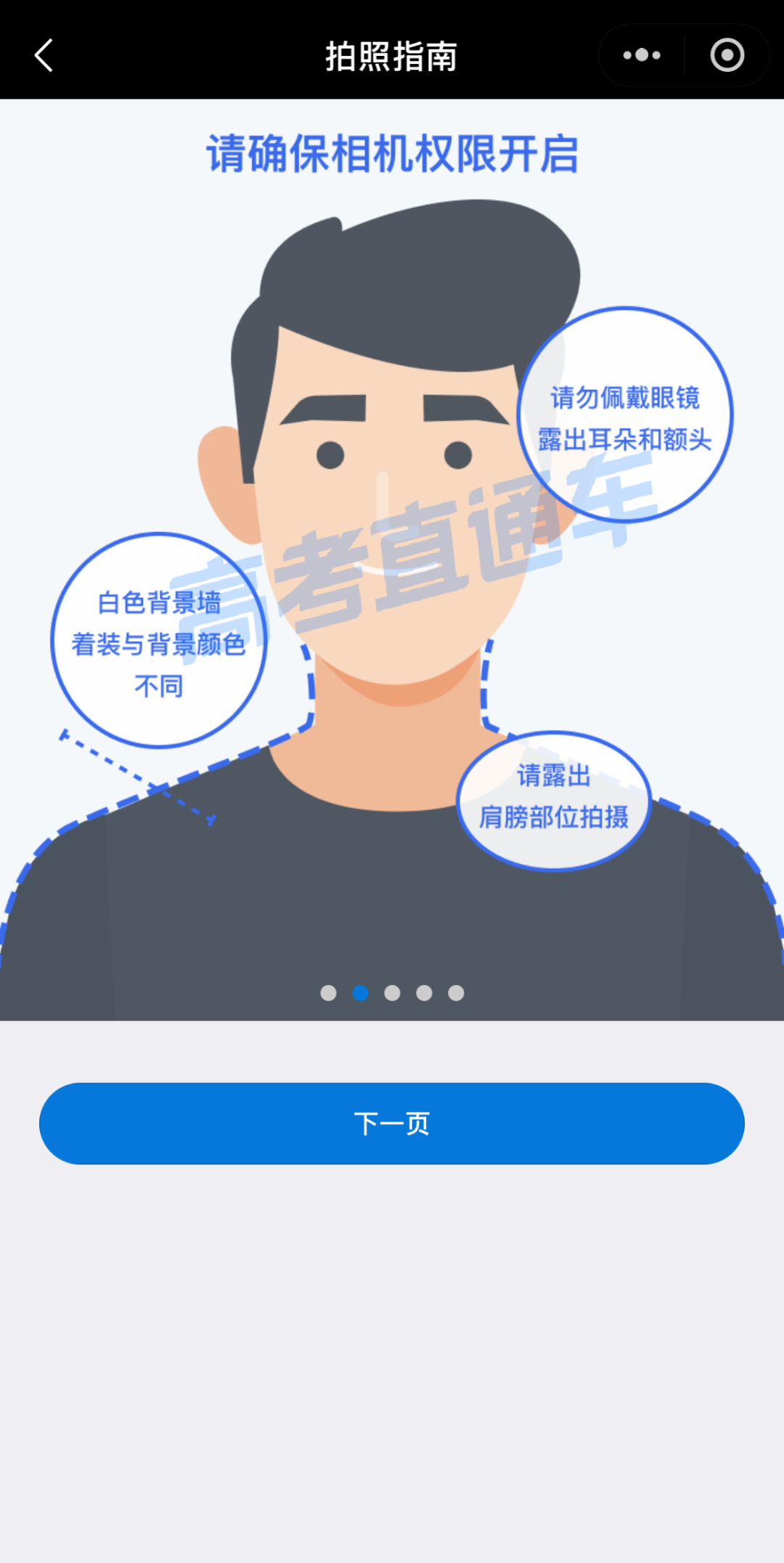Jump to the first page indicator dot
This screenshot has height=1563, width=784.
[328, 992]
